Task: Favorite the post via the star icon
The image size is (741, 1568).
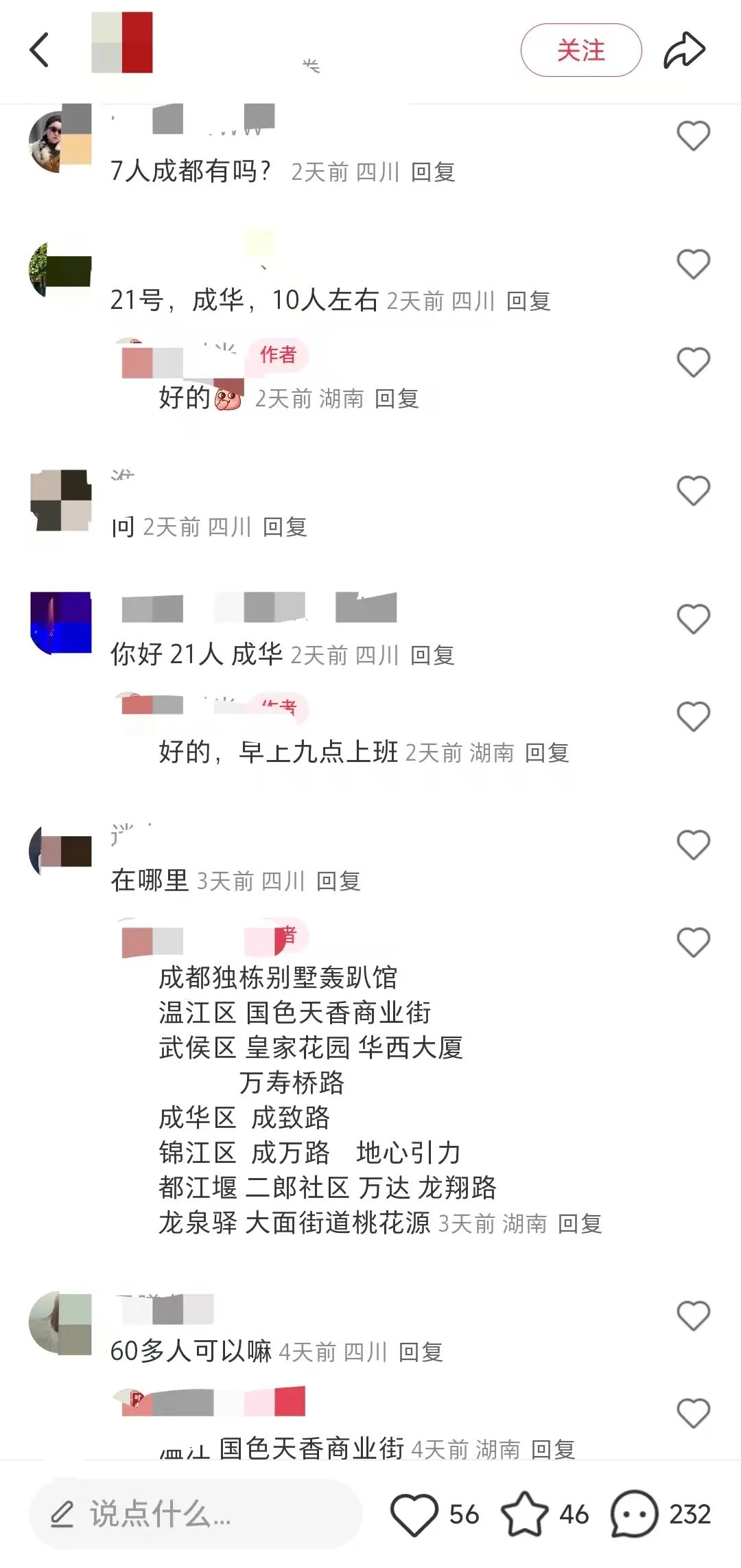Action: point(525,1514)
